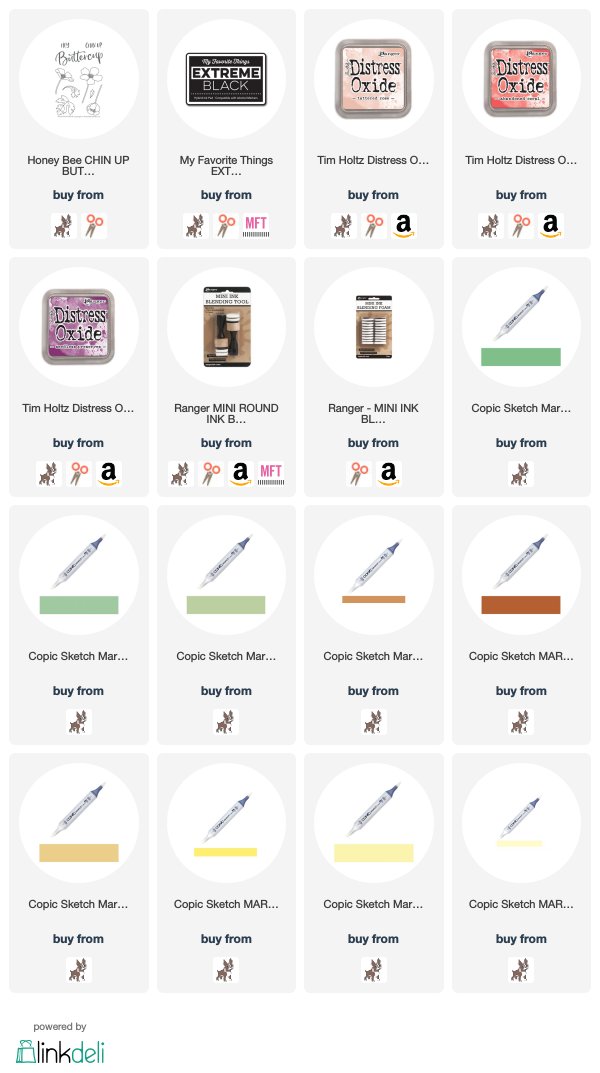
Task: Buy Extreme Black ink from the MFT store
Action: click(256, 225)
